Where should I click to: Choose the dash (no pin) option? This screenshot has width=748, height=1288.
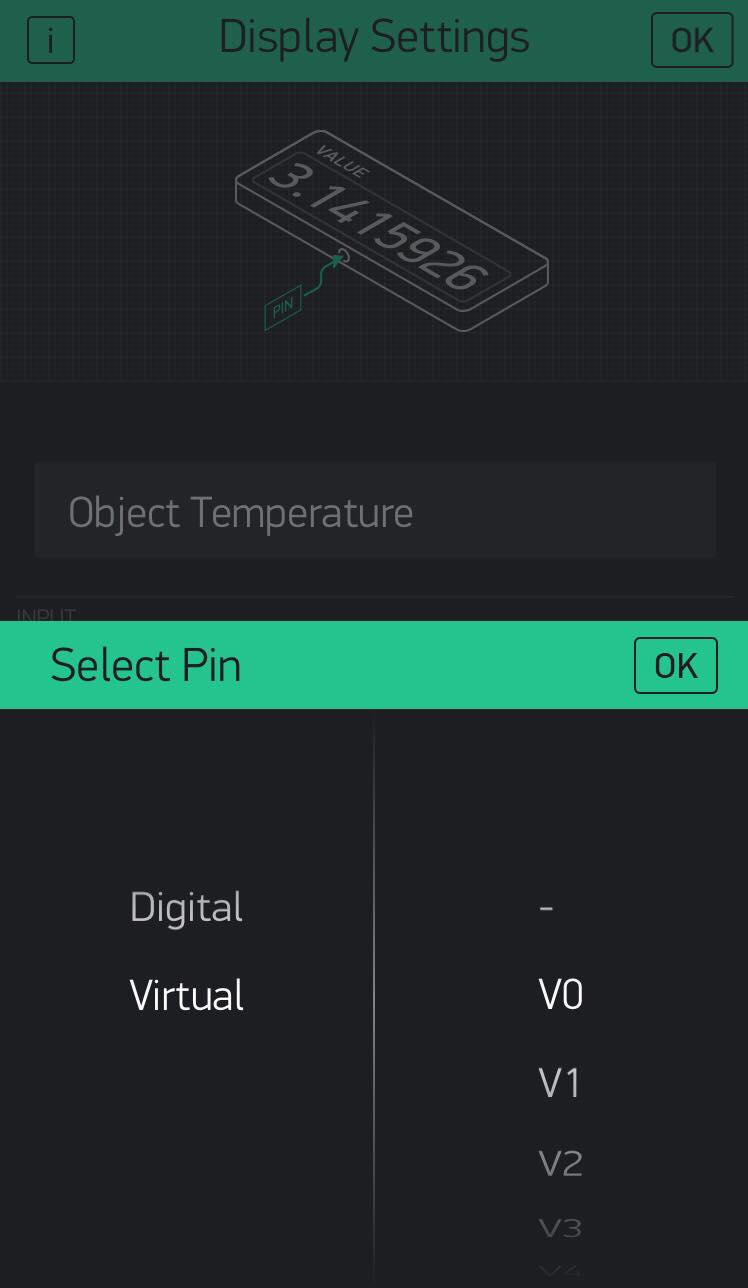[x=546, y=907]
